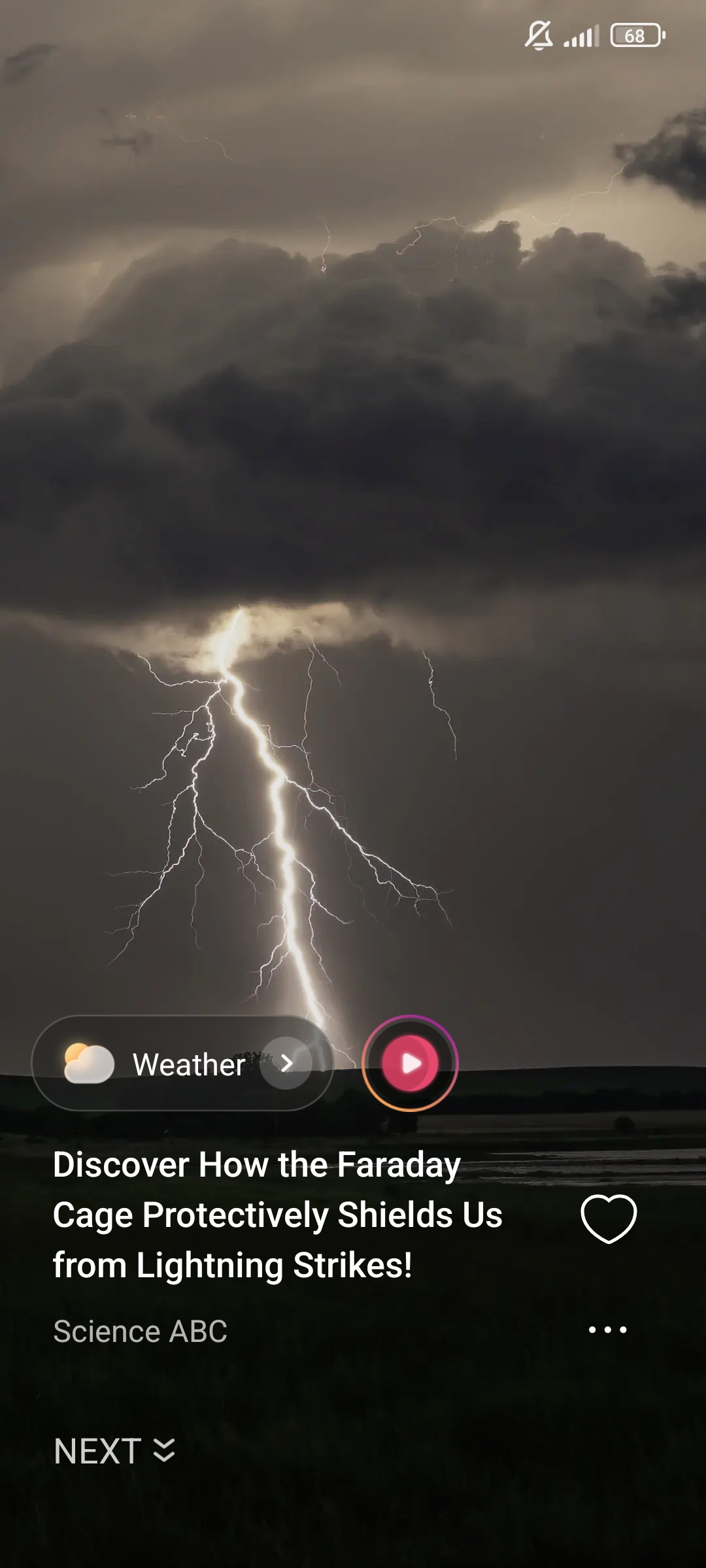Go to the NEXT story
This screenshot has height=1568, width=706.
pyautogui.click(x=114, y=1451)
